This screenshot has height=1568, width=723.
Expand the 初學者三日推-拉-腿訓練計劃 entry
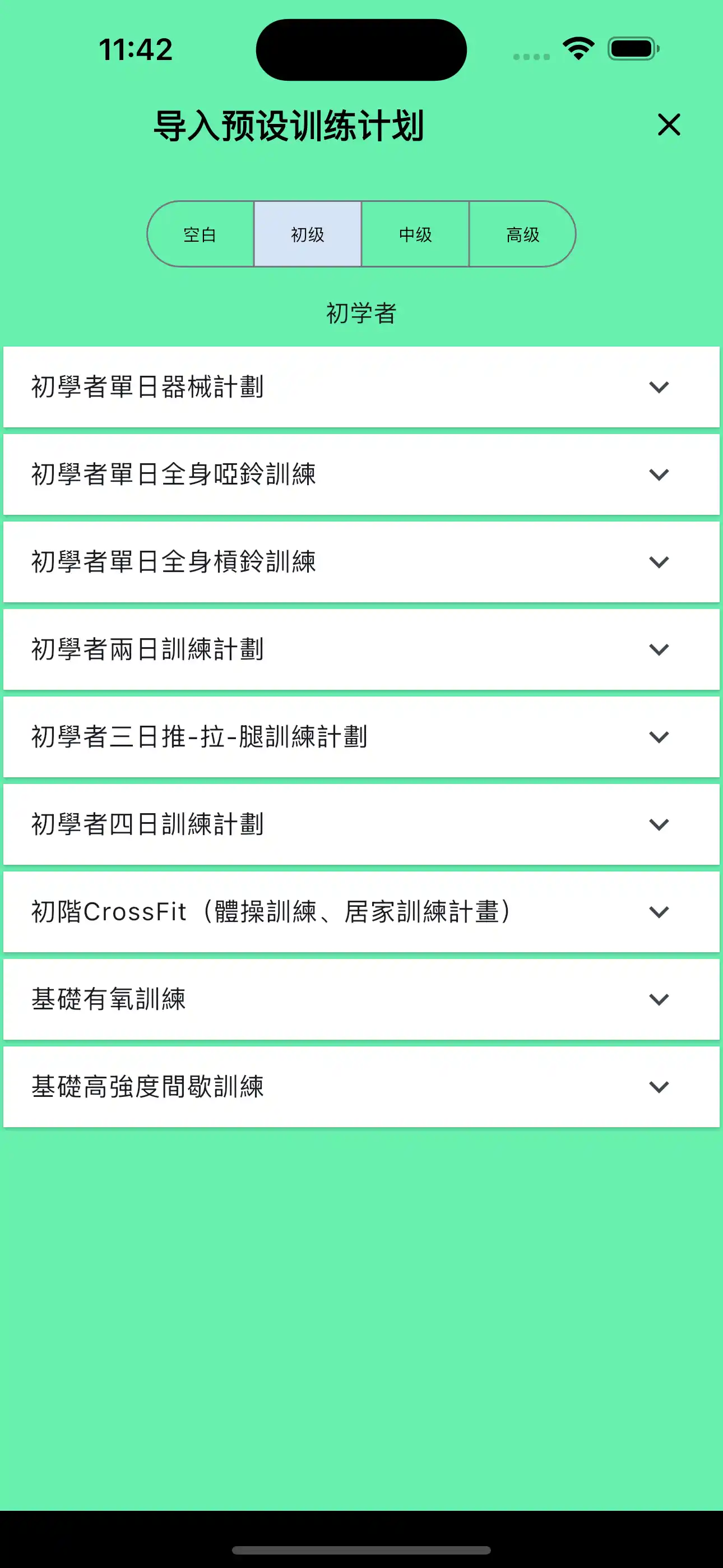click(x=659, y=737)
